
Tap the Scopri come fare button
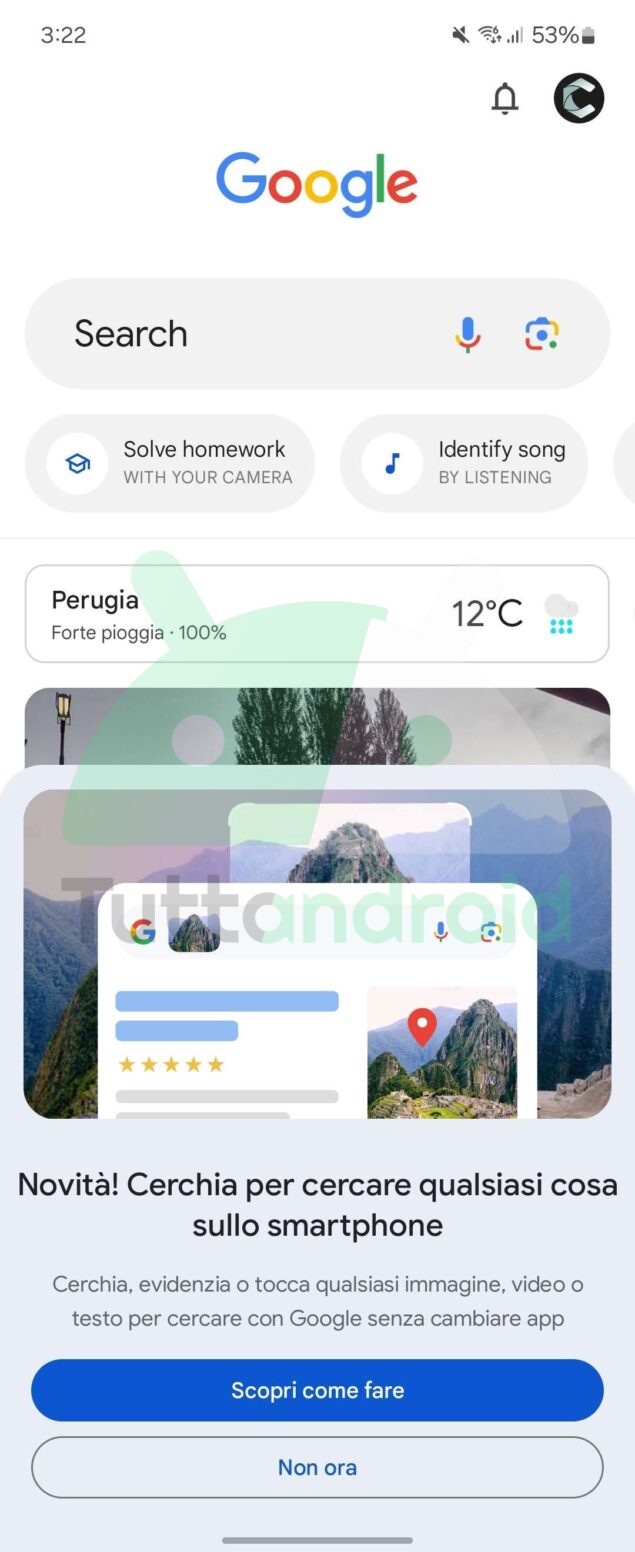(317, 1390)
